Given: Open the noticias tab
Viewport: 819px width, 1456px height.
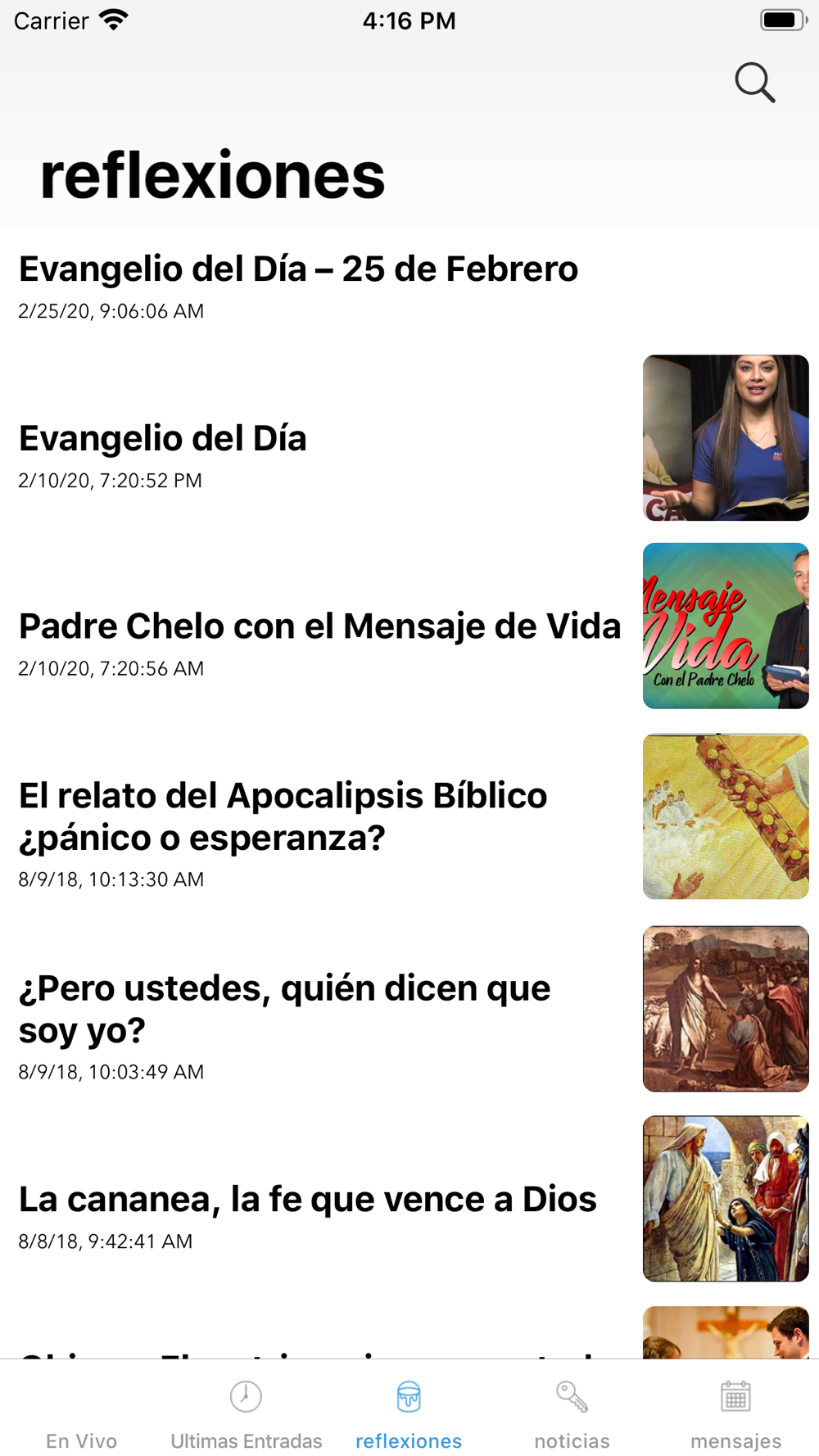Looking at the screenshot, I should (572, 1412).
